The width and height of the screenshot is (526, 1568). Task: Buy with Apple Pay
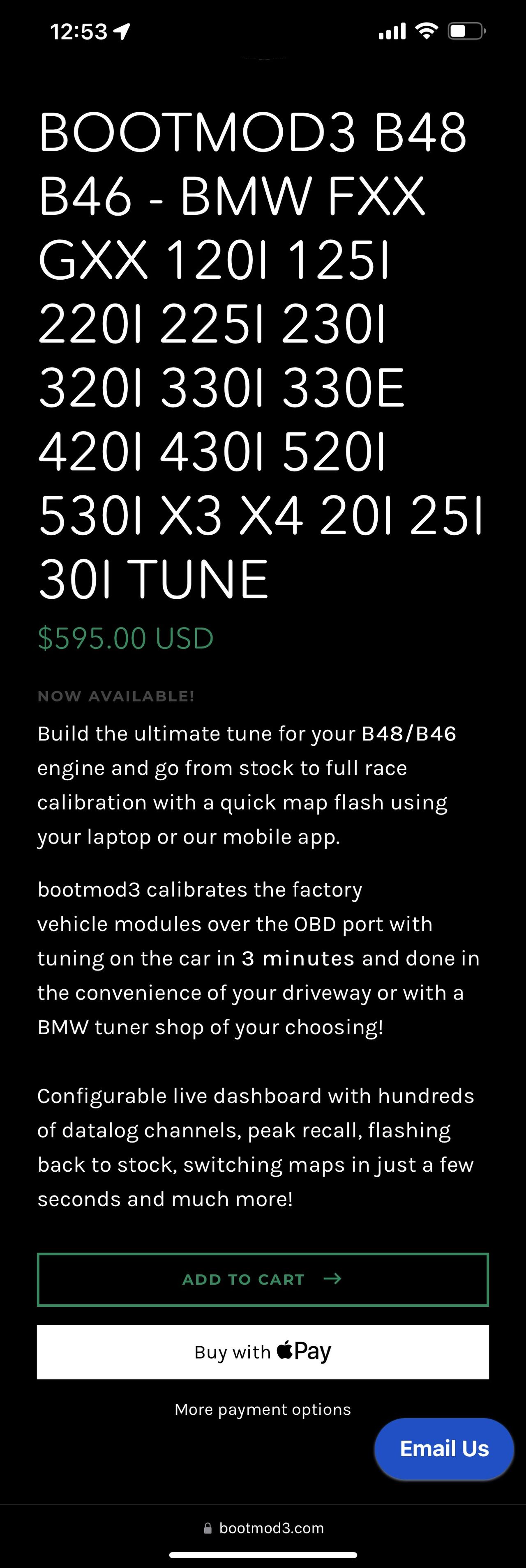(263, 1352)
